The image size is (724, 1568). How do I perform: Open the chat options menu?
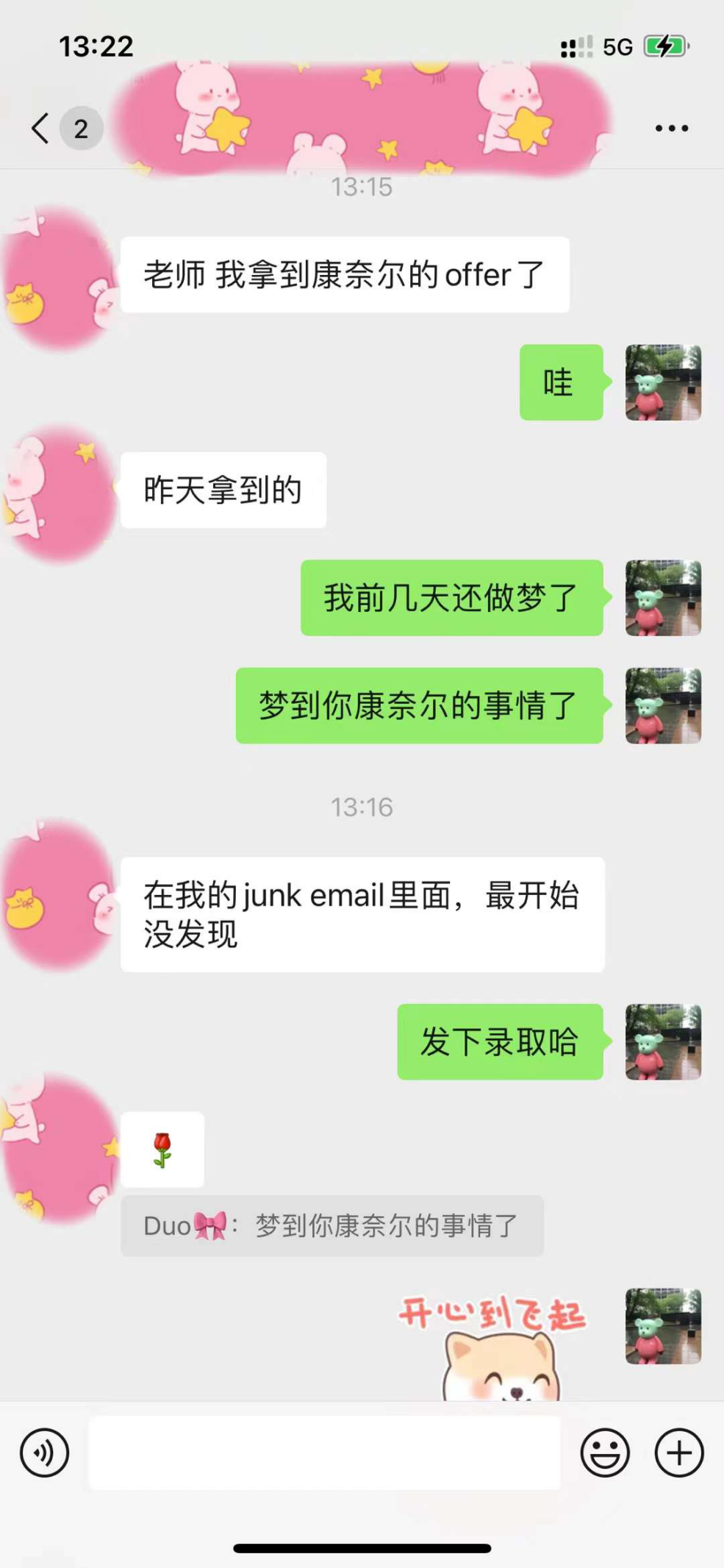point(671,128)
